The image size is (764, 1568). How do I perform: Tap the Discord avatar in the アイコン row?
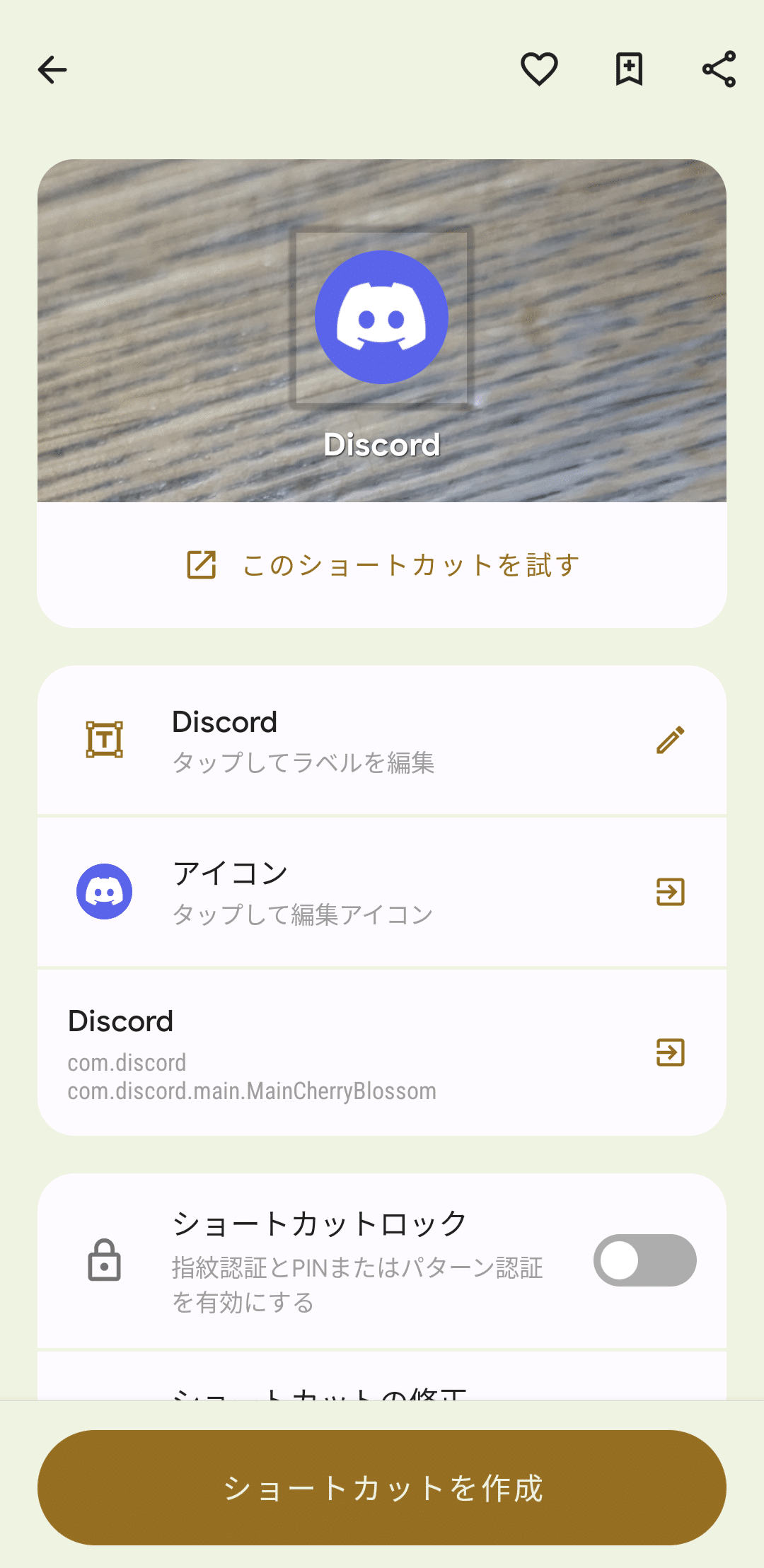(x=105, y=891)
